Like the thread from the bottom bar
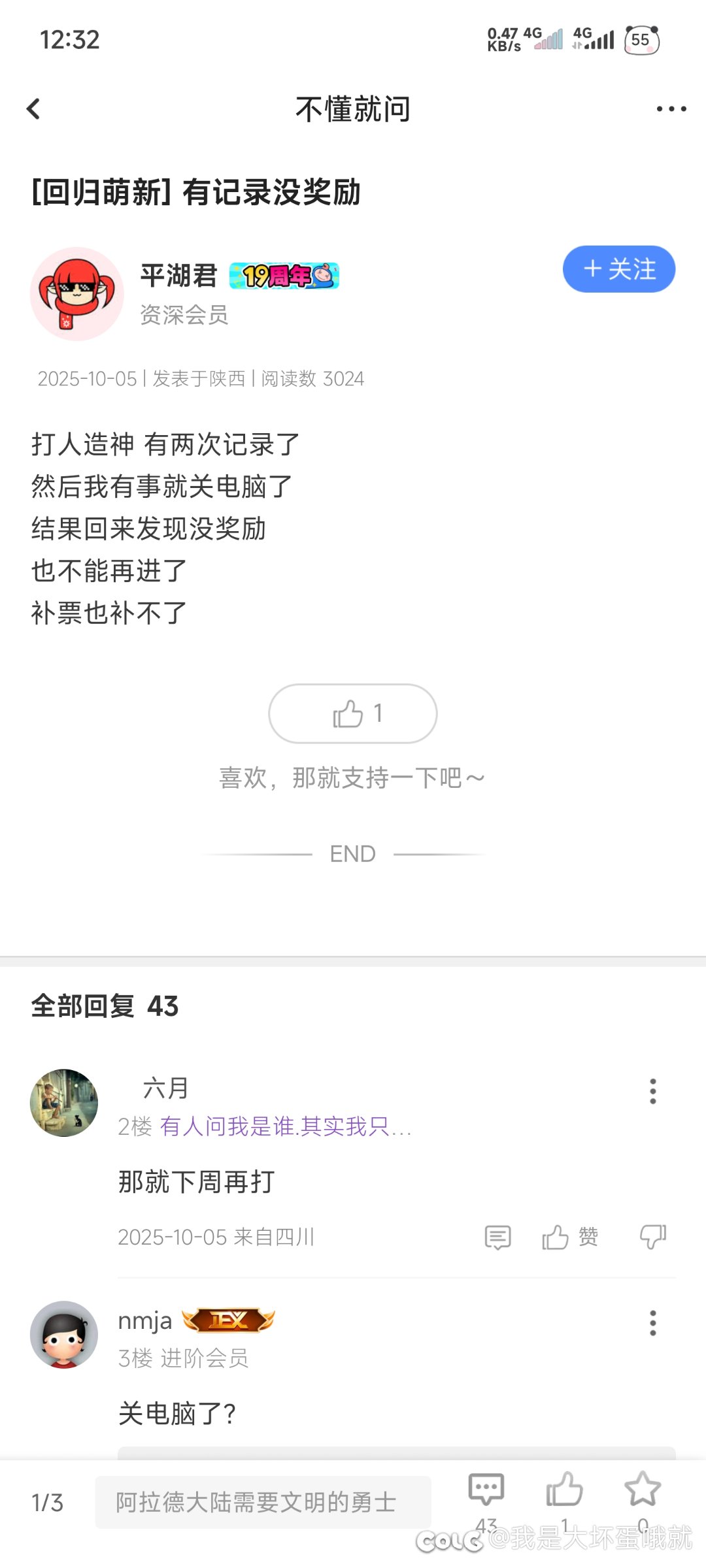Image resolution: width=706 pixels, height=1568 pixels. click(x=564, y=1491)
